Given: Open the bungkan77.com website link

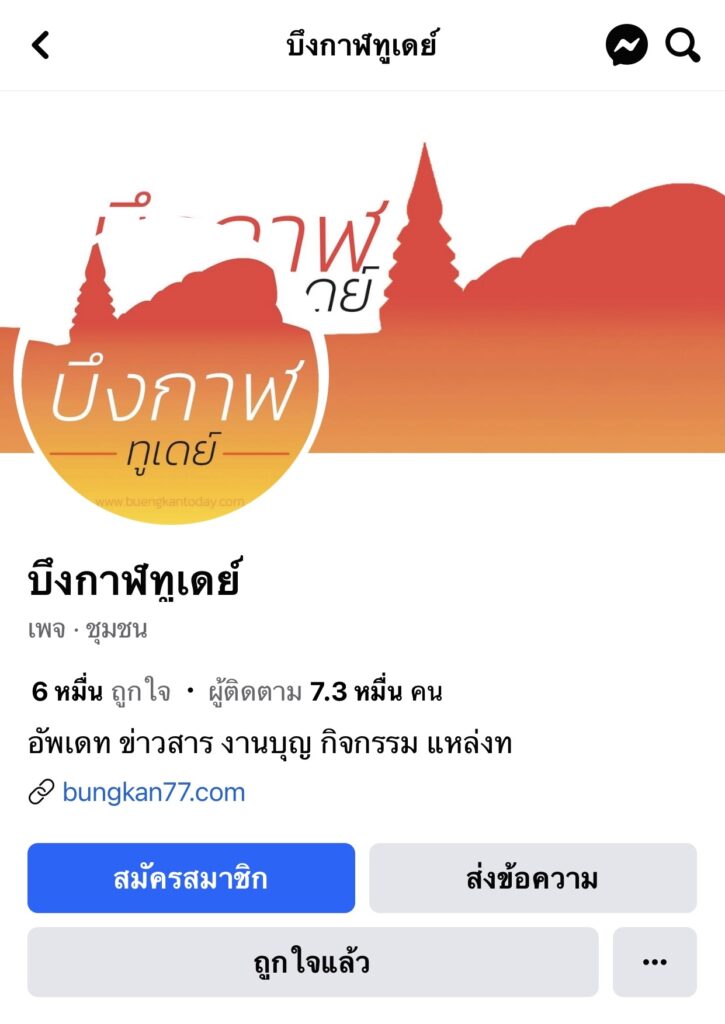Looking at the screenshot, I should click(153, 793).
